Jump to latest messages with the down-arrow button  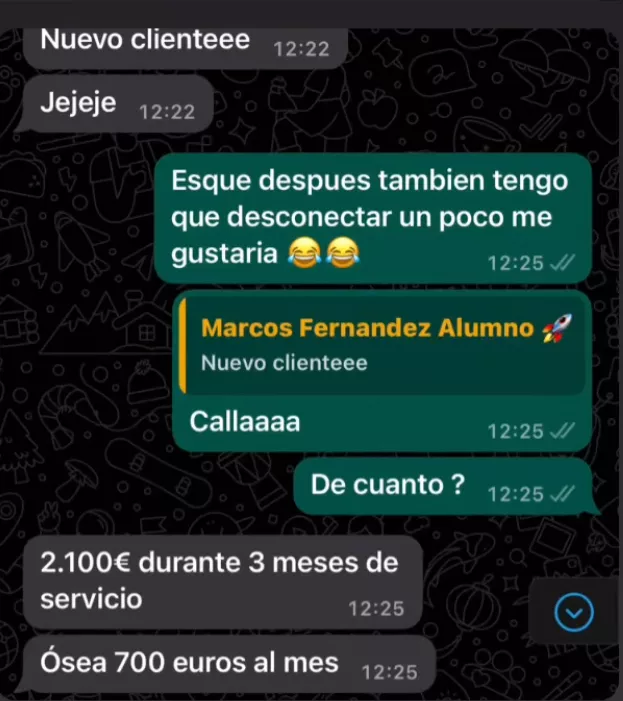574,612
